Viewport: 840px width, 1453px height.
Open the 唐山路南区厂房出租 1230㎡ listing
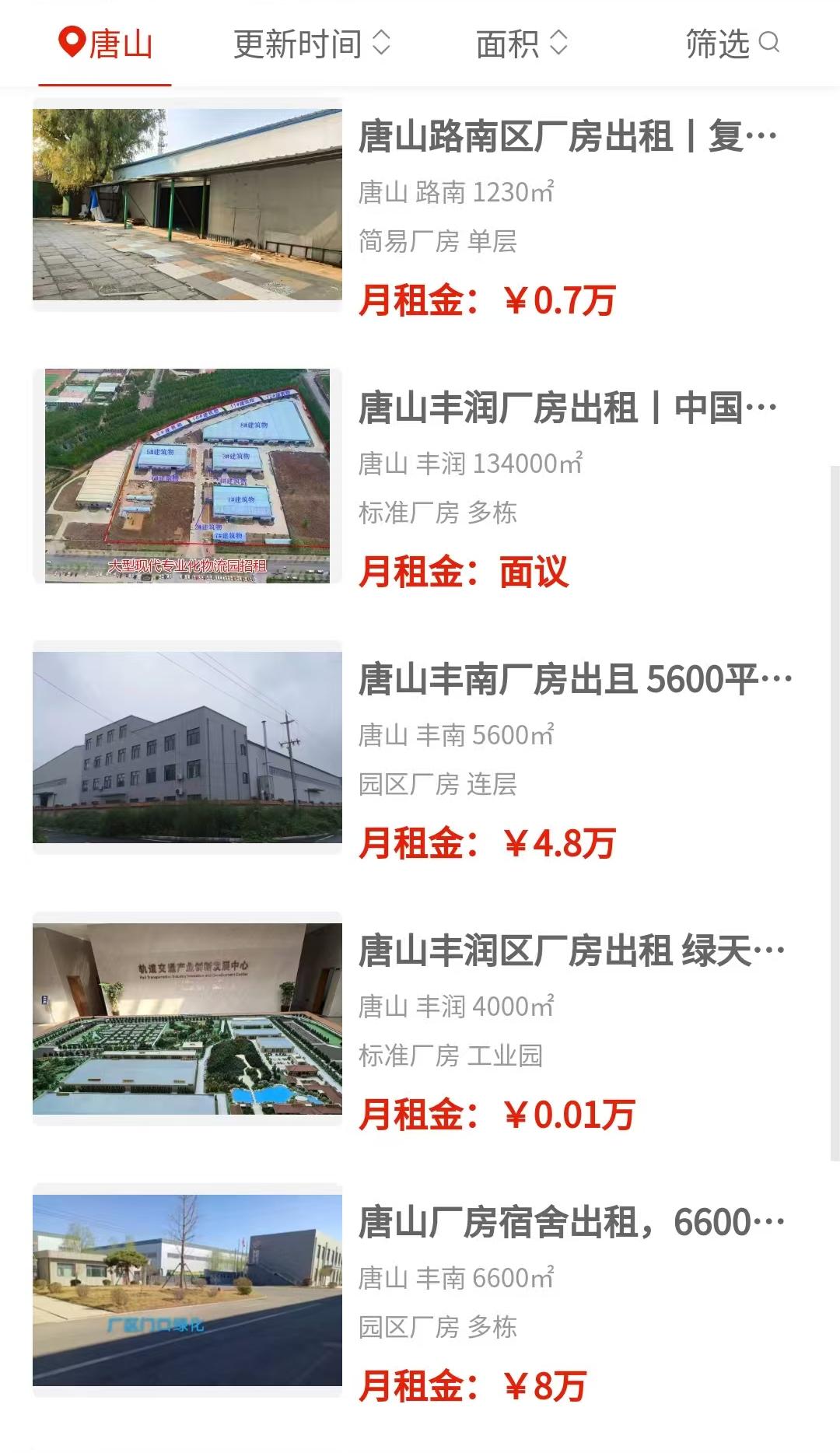(566, 137)
